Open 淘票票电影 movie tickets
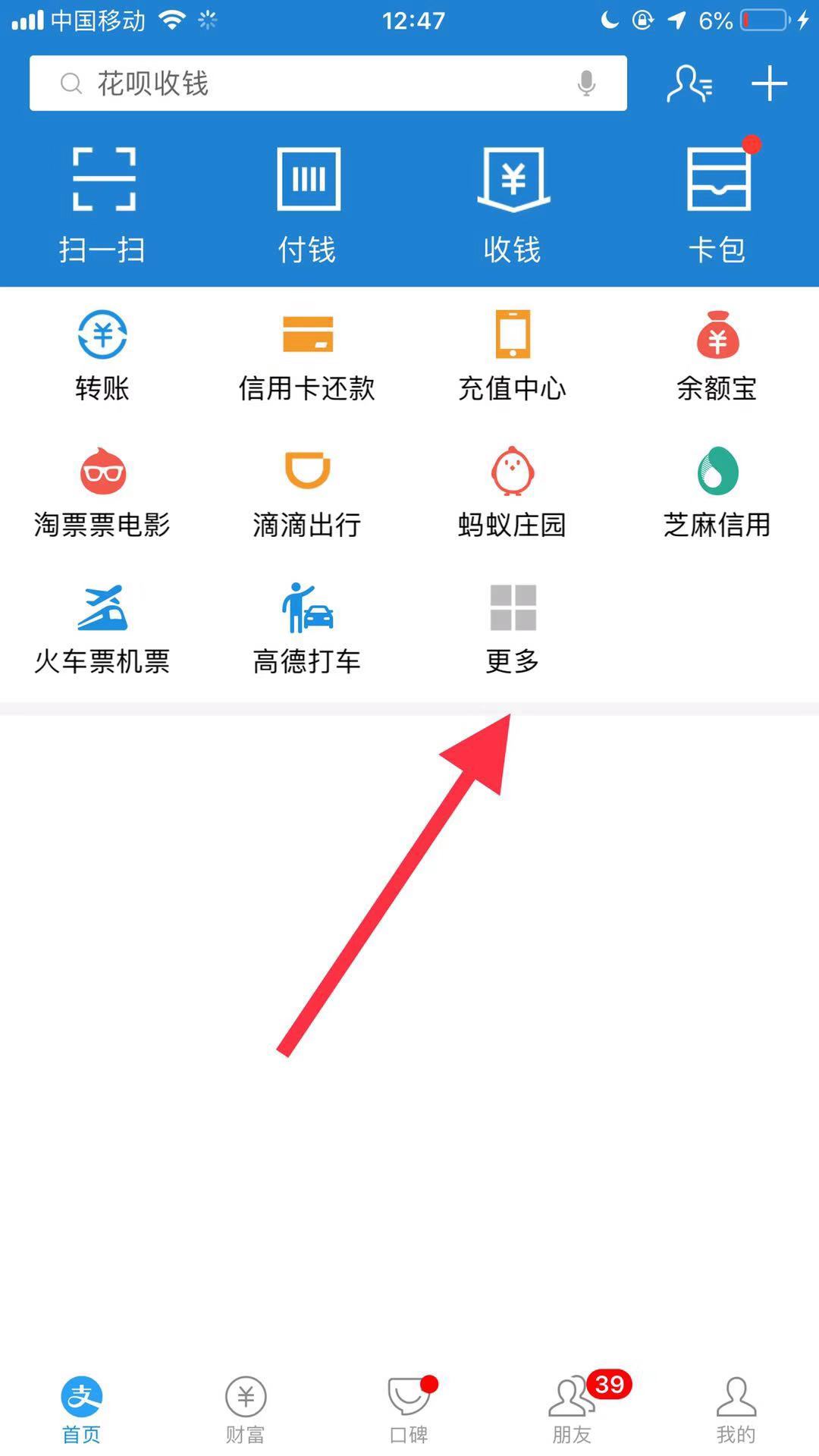 pos(102,491)
